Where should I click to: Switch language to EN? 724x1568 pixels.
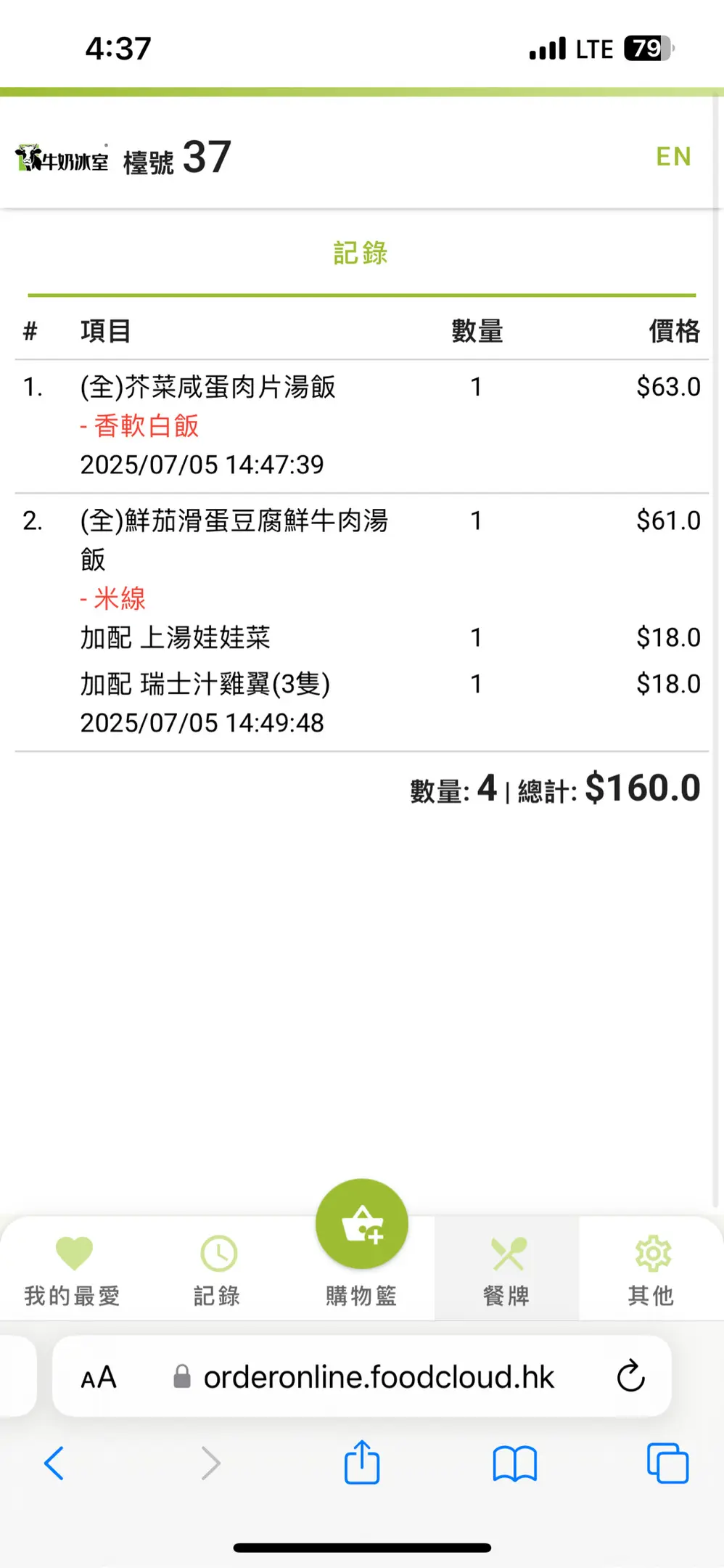point(673,157)
